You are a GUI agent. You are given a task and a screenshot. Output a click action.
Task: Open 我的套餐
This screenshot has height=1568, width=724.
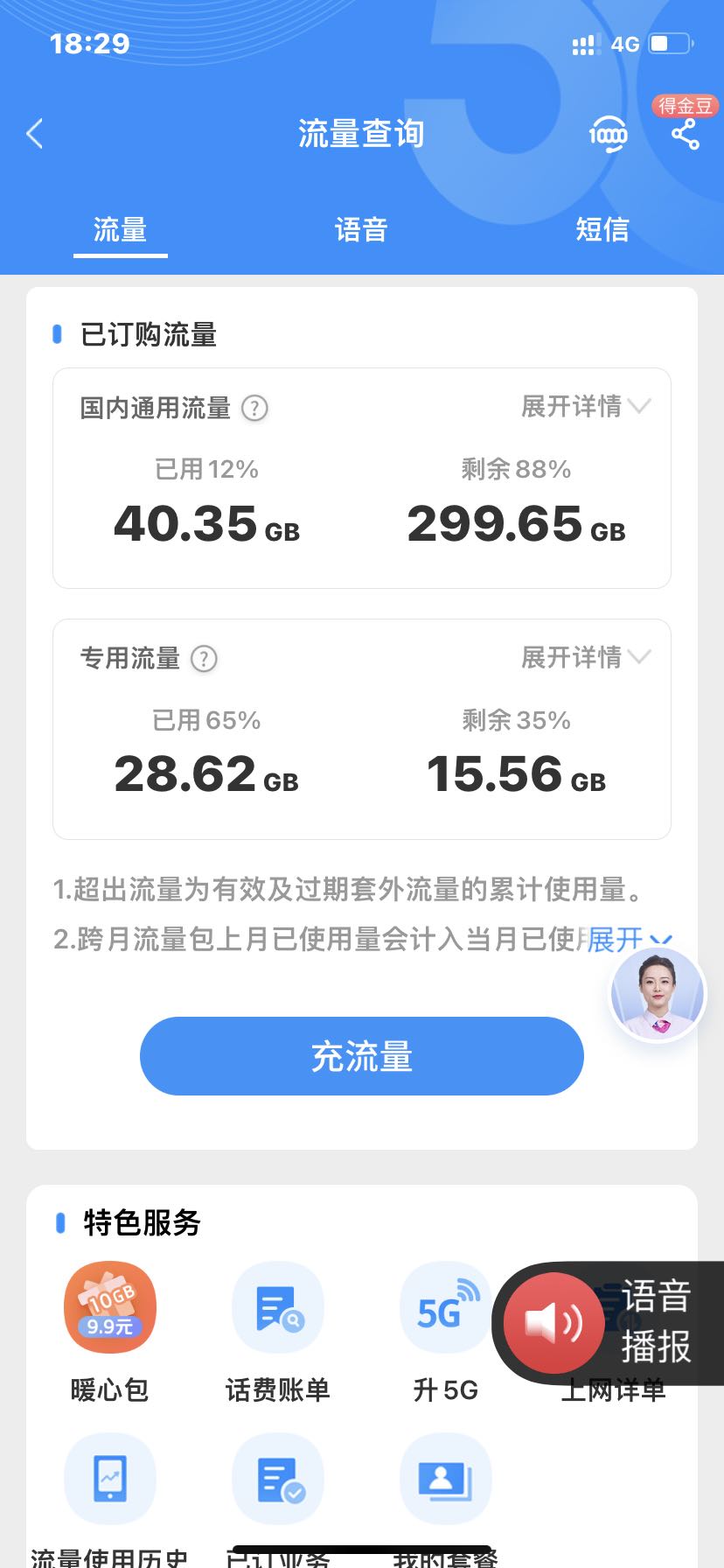[445, 1479]
